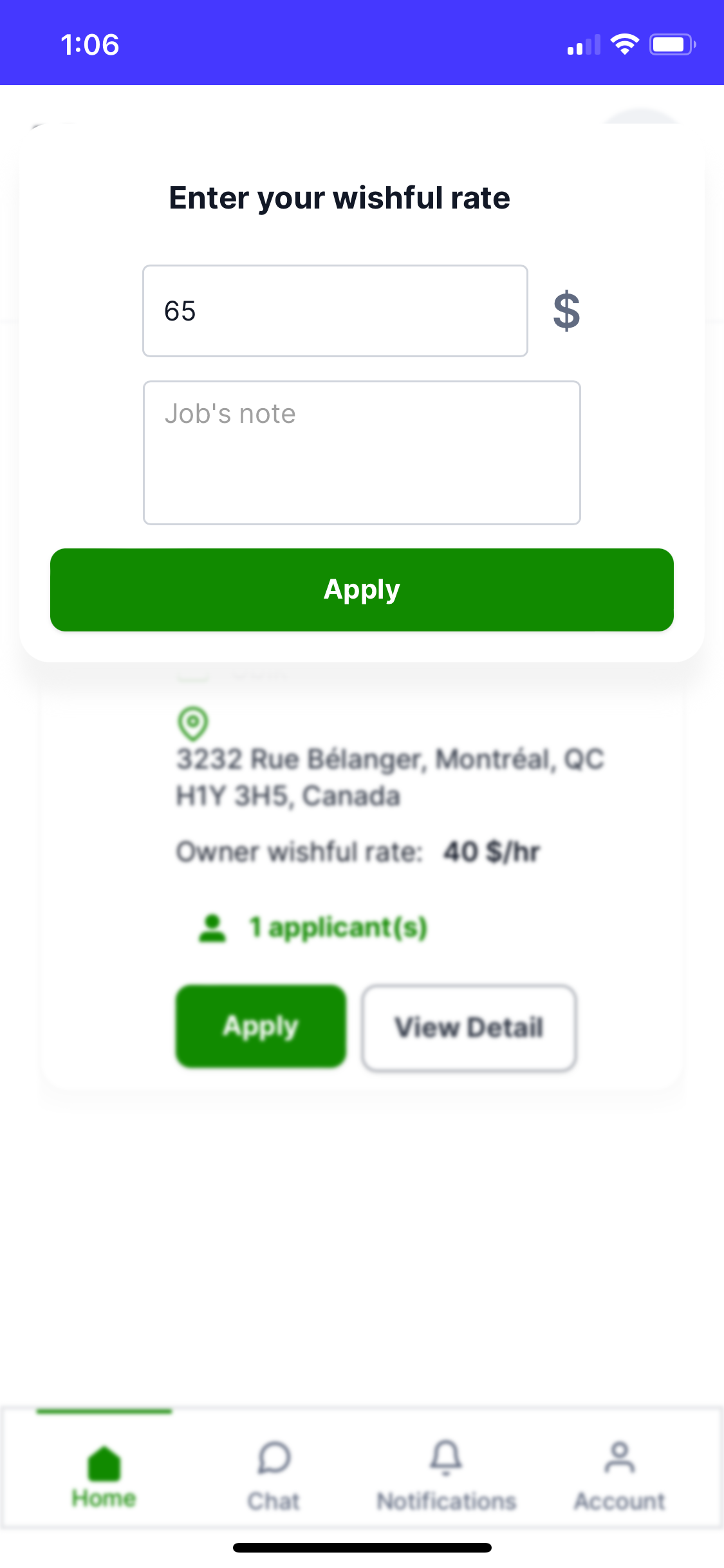Tap the small Apply button beside View Detail
This screenshot has width=724, height=1568.
(261, 1026)
